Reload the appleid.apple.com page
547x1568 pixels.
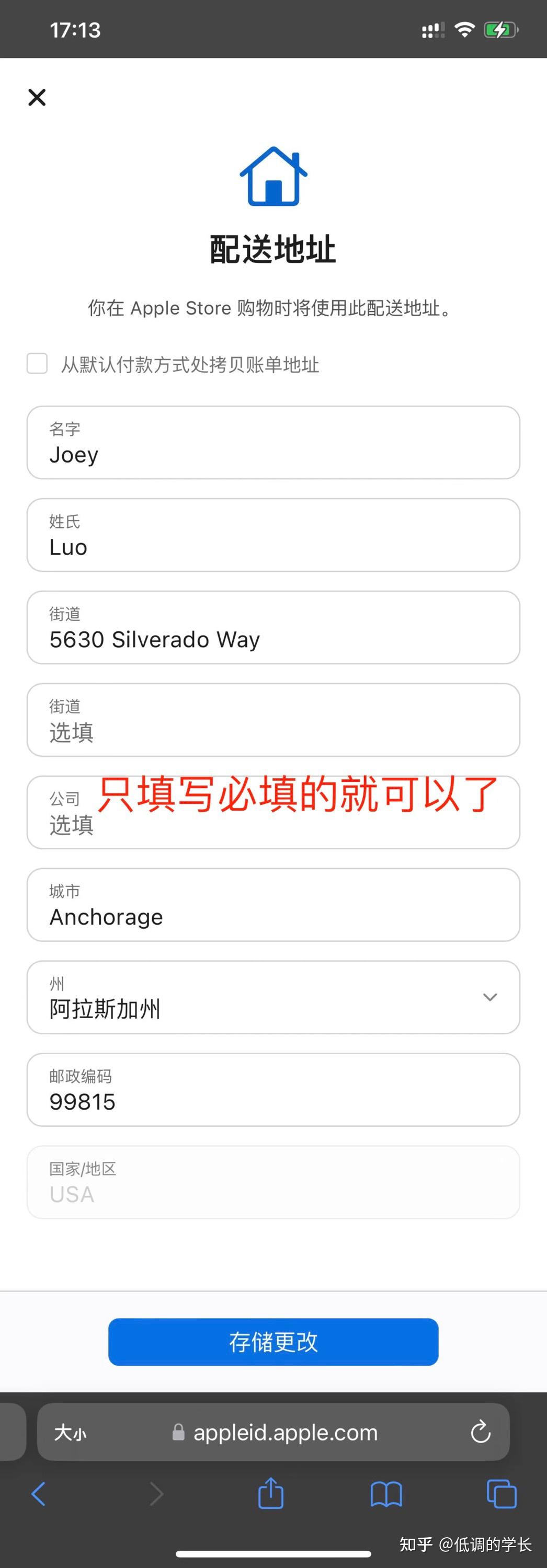(482, 1432)
